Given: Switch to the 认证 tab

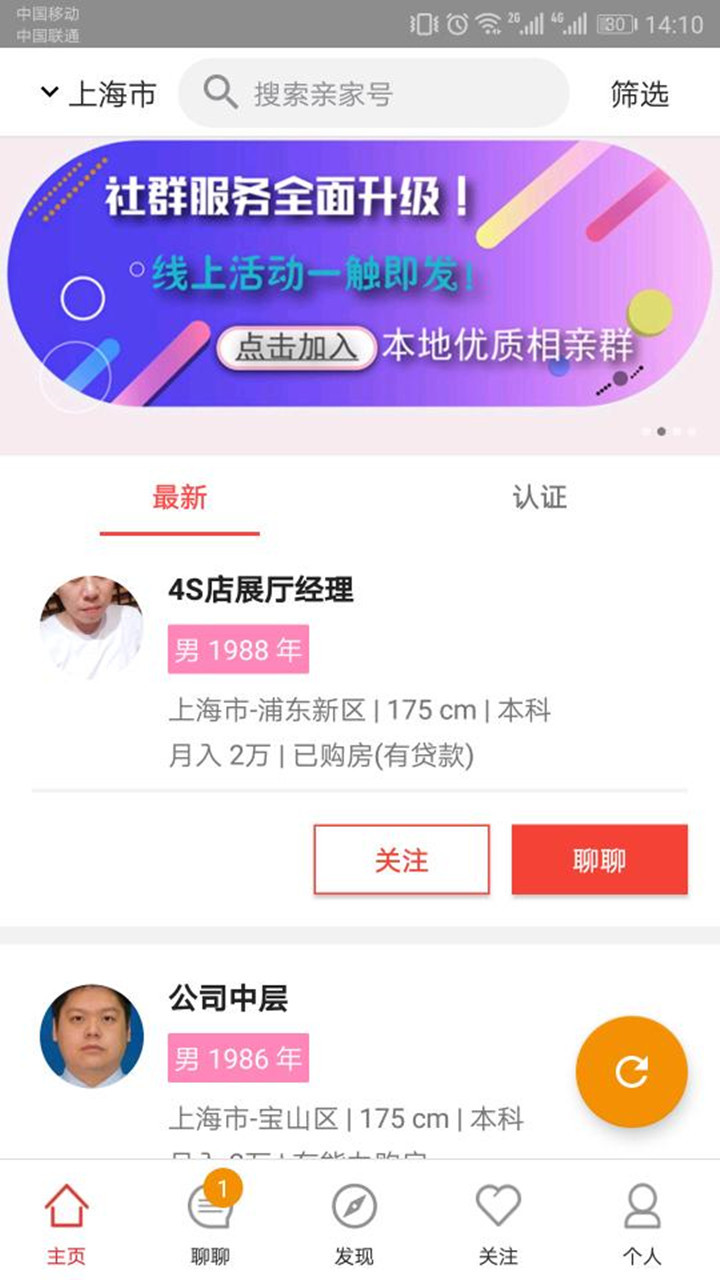Looking at the screenshot, I should tap(539, 497).
